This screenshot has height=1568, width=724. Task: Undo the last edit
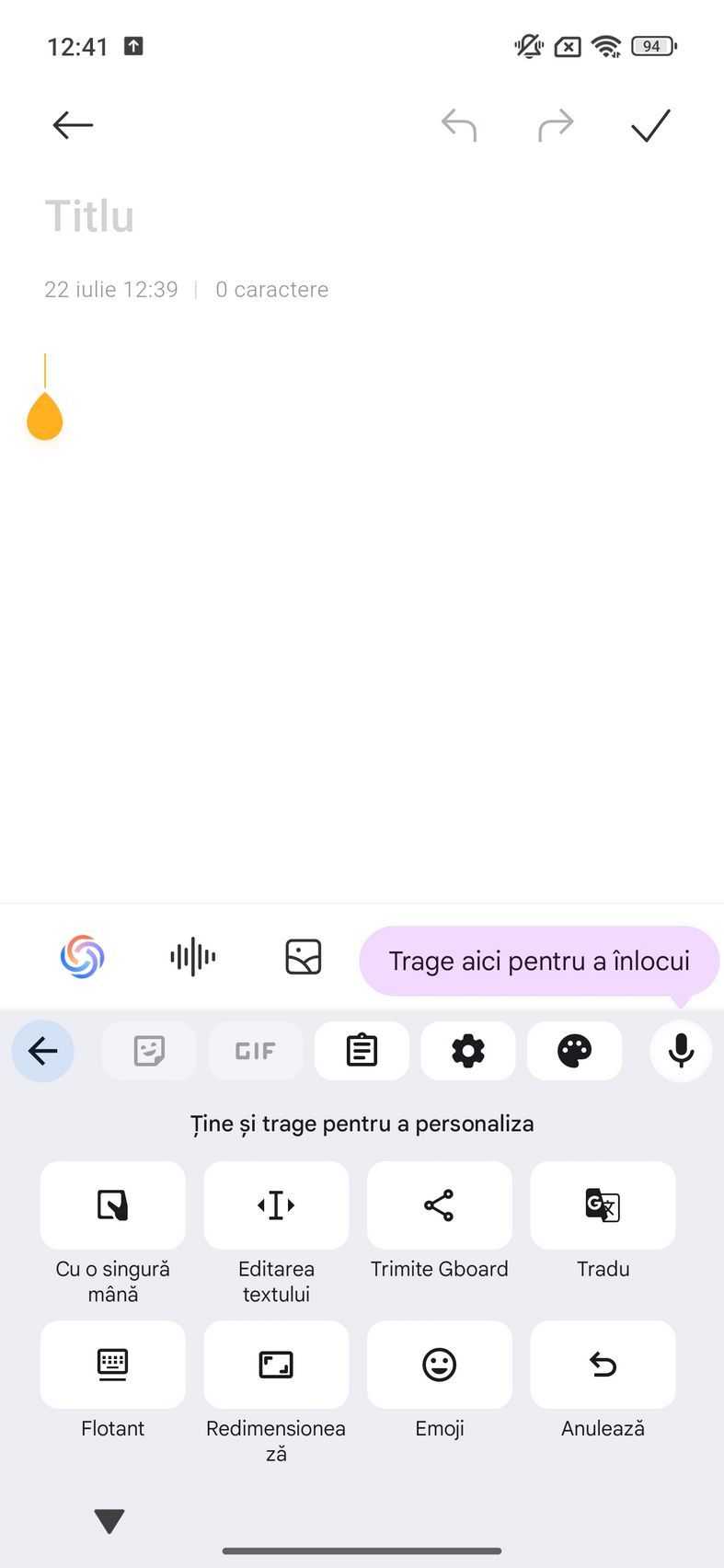coord(459,125)
